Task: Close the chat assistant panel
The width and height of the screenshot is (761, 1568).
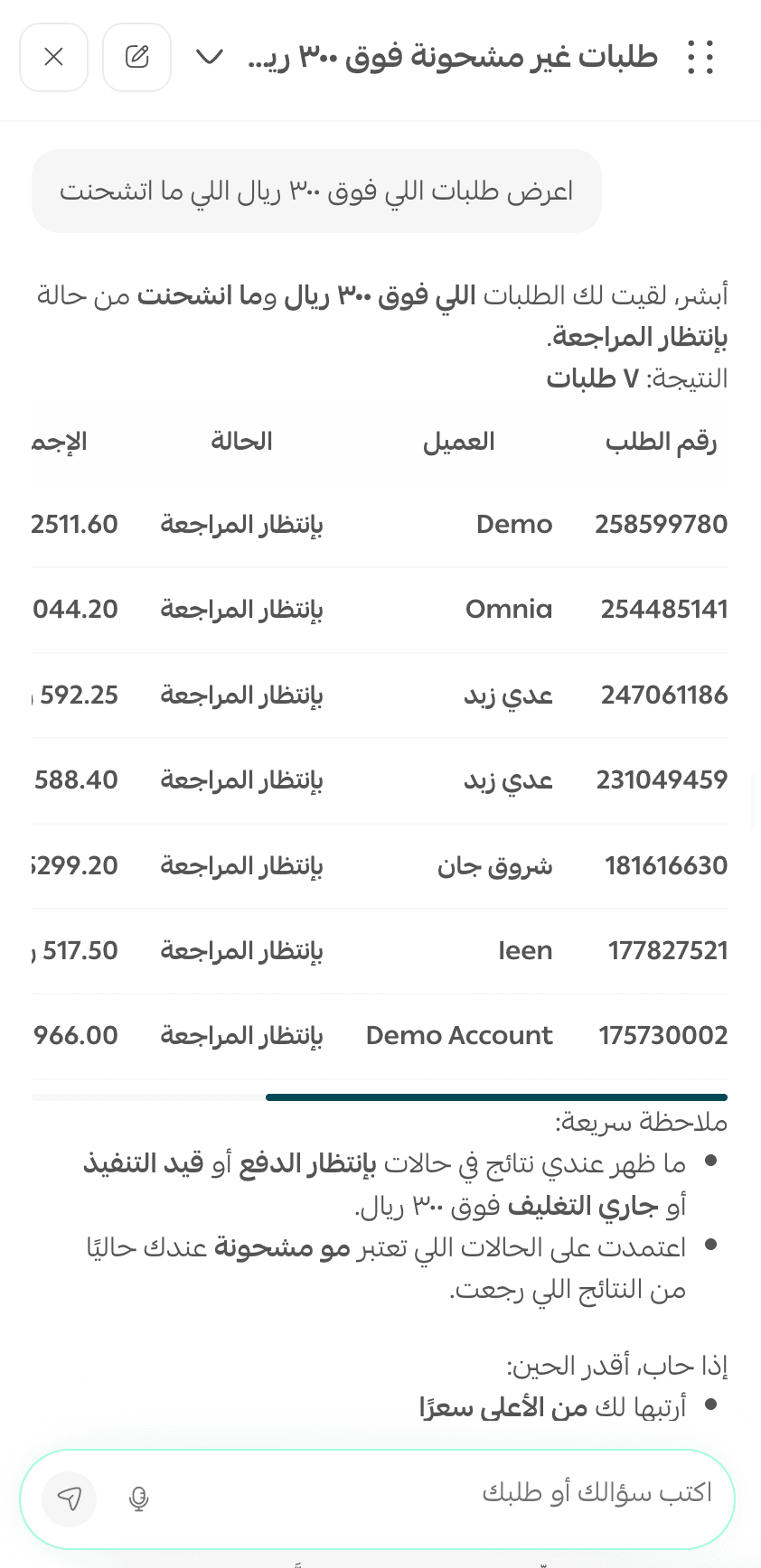Action: click(x=53, y=58)
